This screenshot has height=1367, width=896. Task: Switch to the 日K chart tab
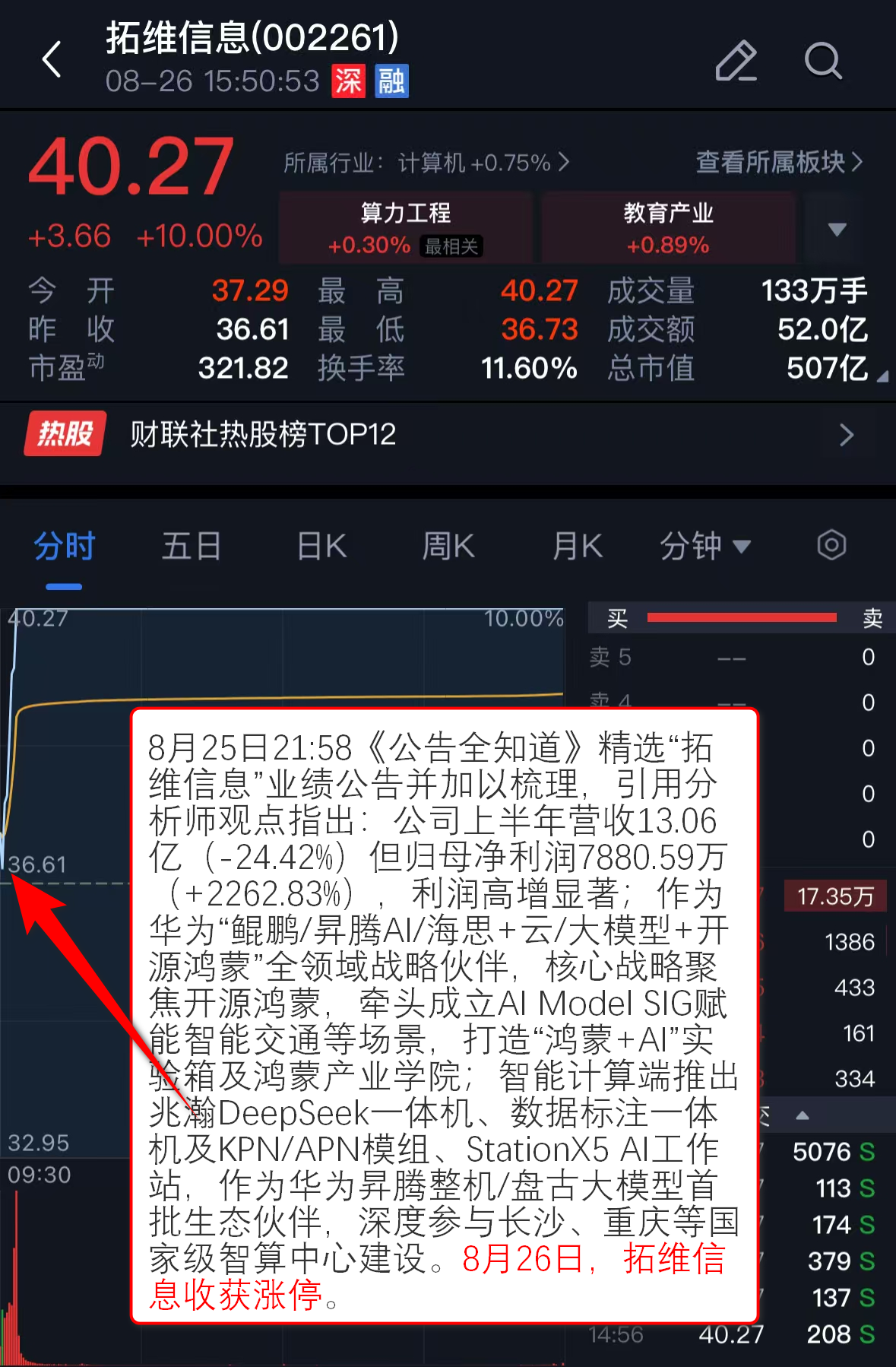pos(321,547)
